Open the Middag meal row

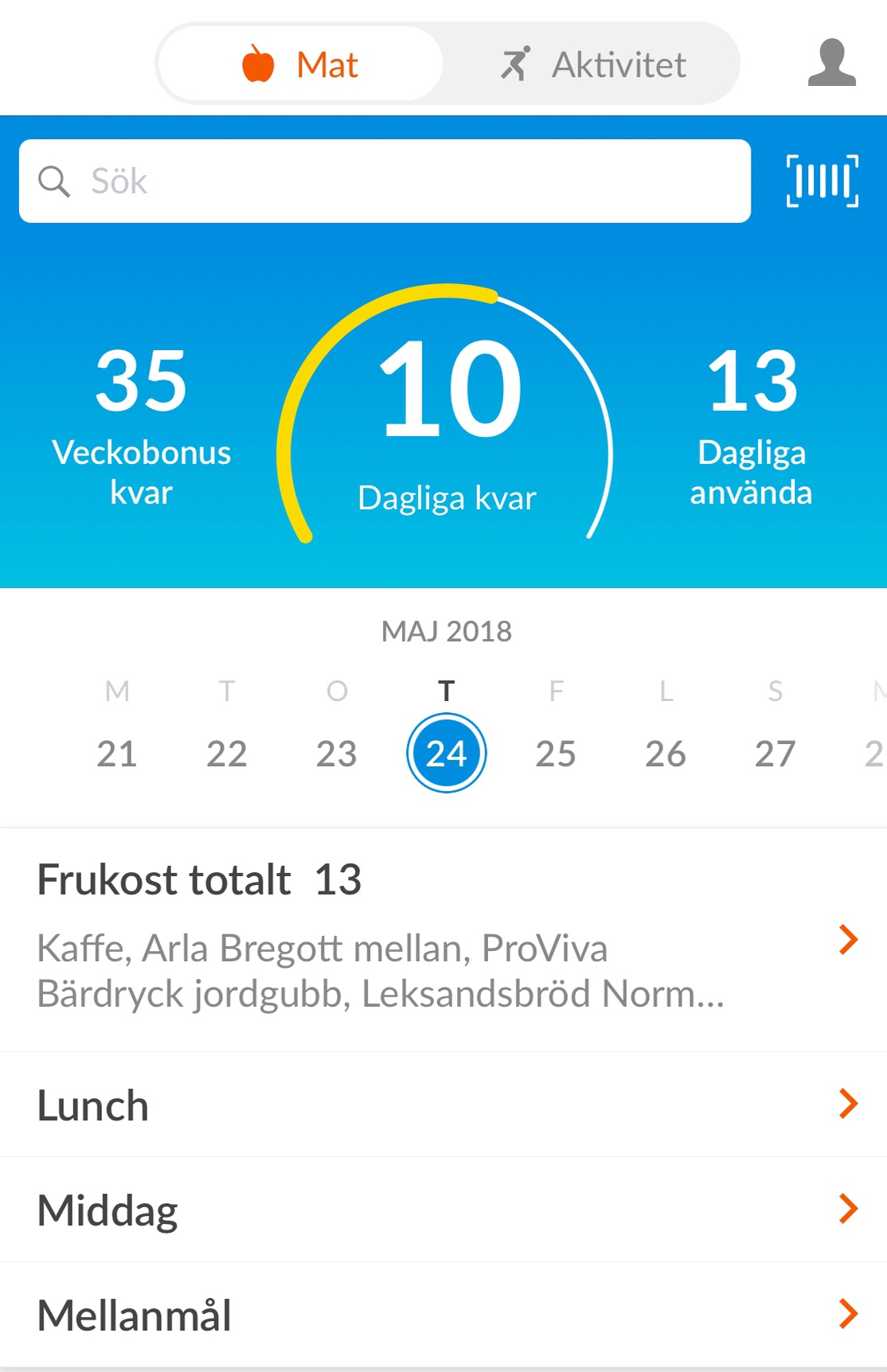[x=443, y=1210]
